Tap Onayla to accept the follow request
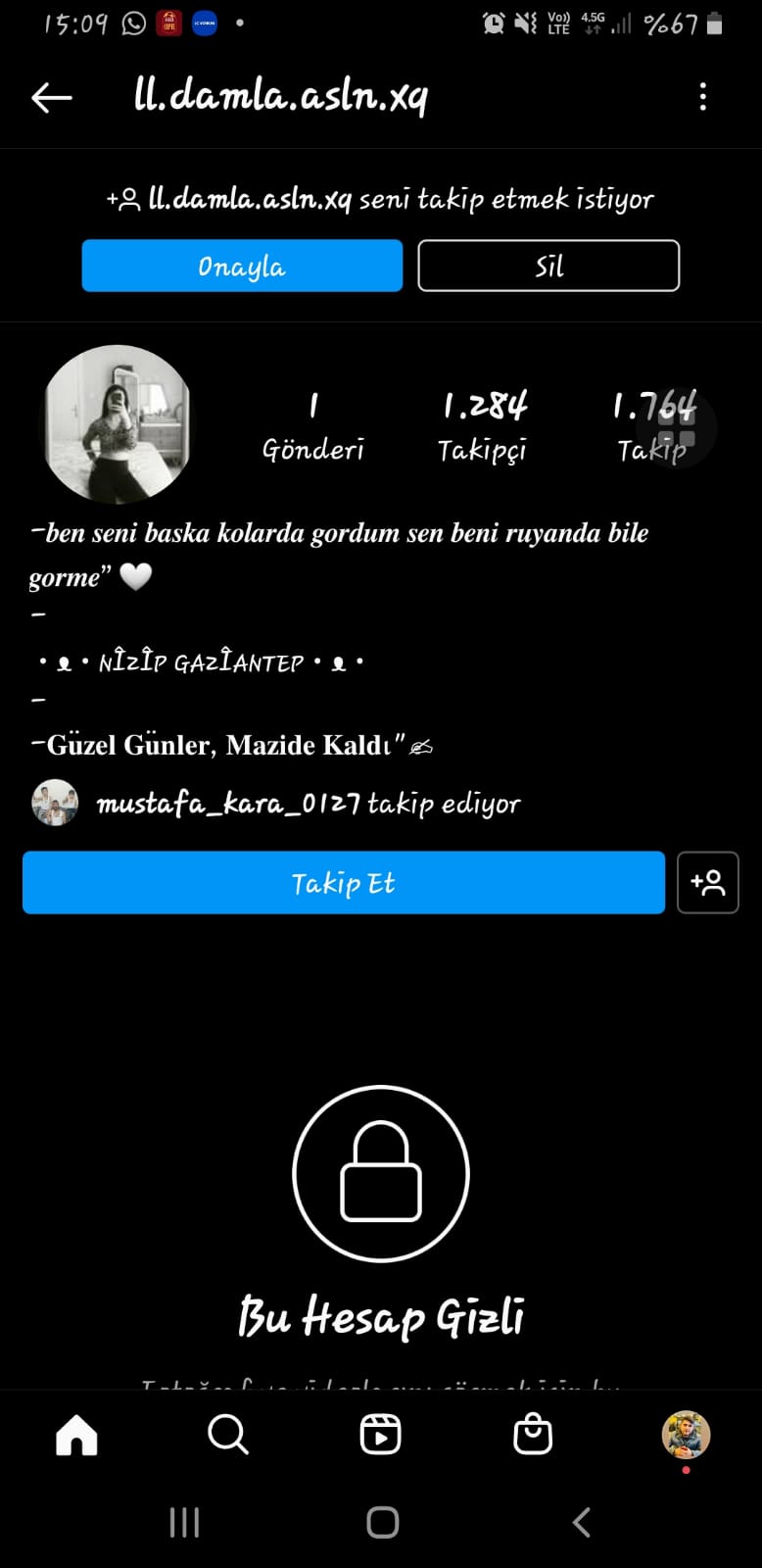 [242, 265]
